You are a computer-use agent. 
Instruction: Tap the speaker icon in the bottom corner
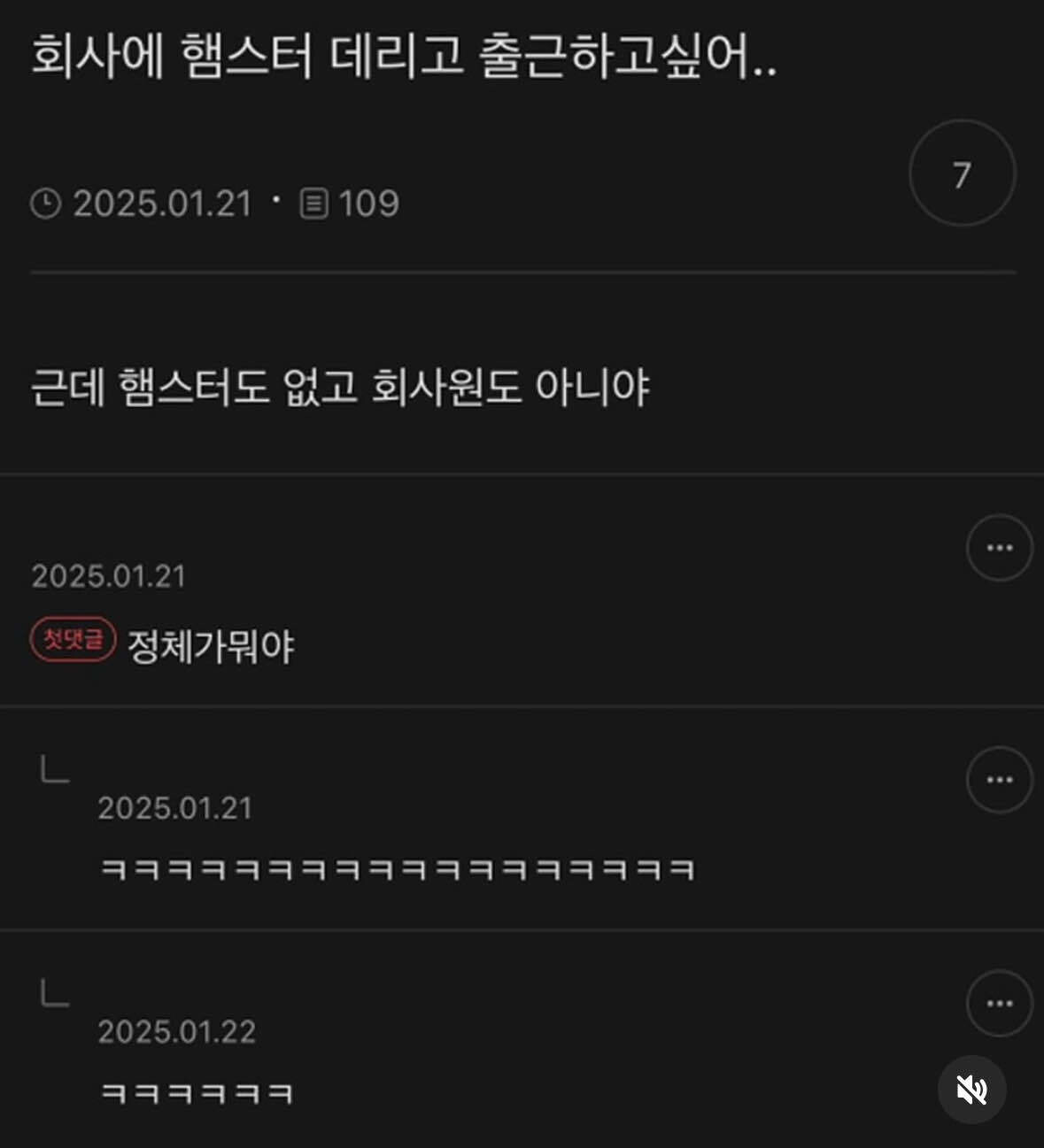[973, 1090]
